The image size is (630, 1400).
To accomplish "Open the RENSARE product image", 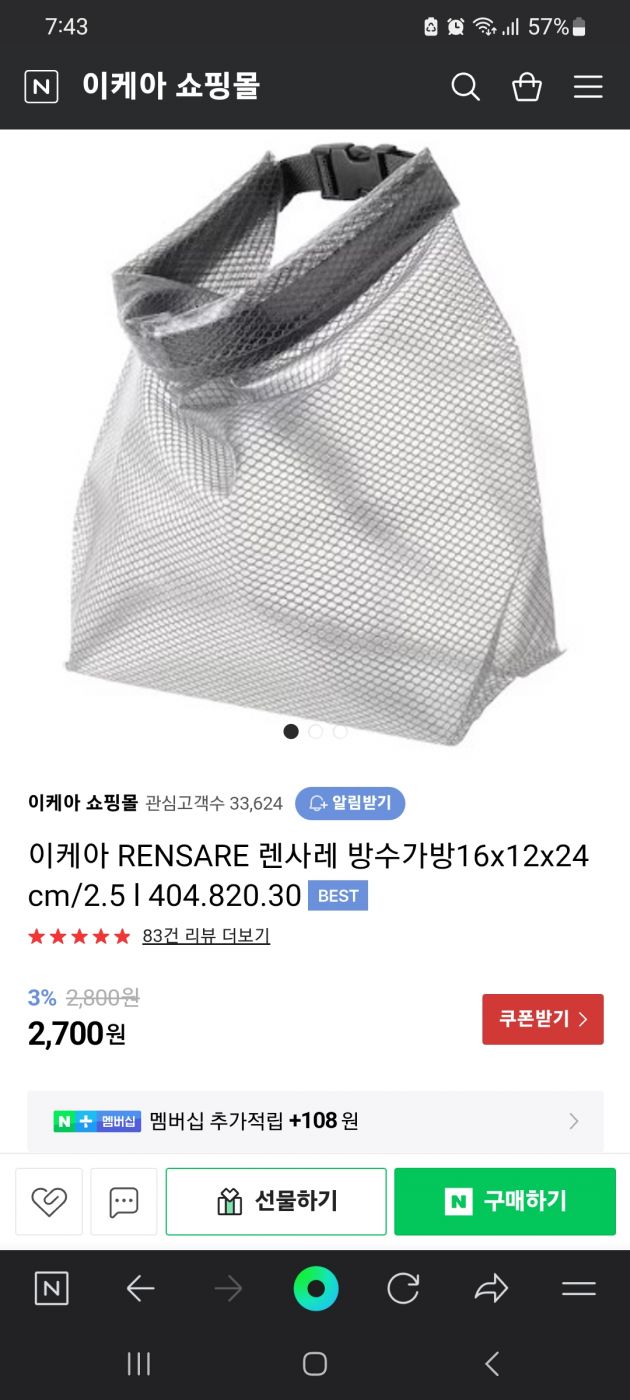I will [315, 440].
